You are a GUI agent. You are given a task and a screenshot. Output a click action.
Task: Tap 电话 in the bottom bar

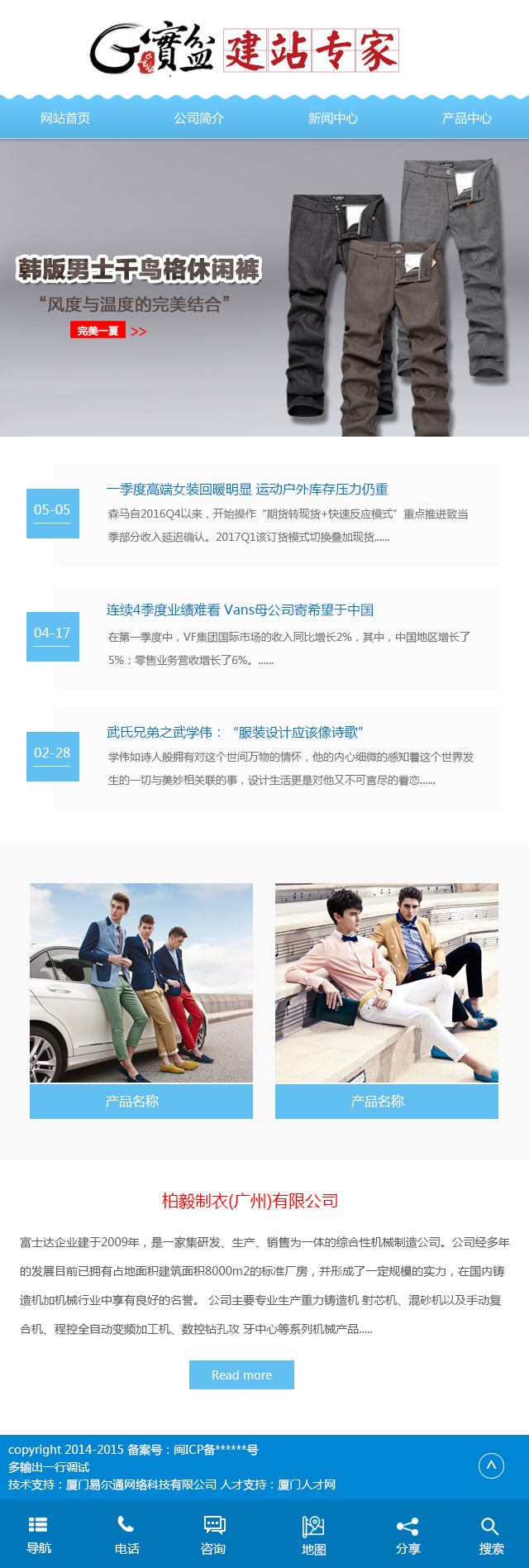pos(126,1535)
